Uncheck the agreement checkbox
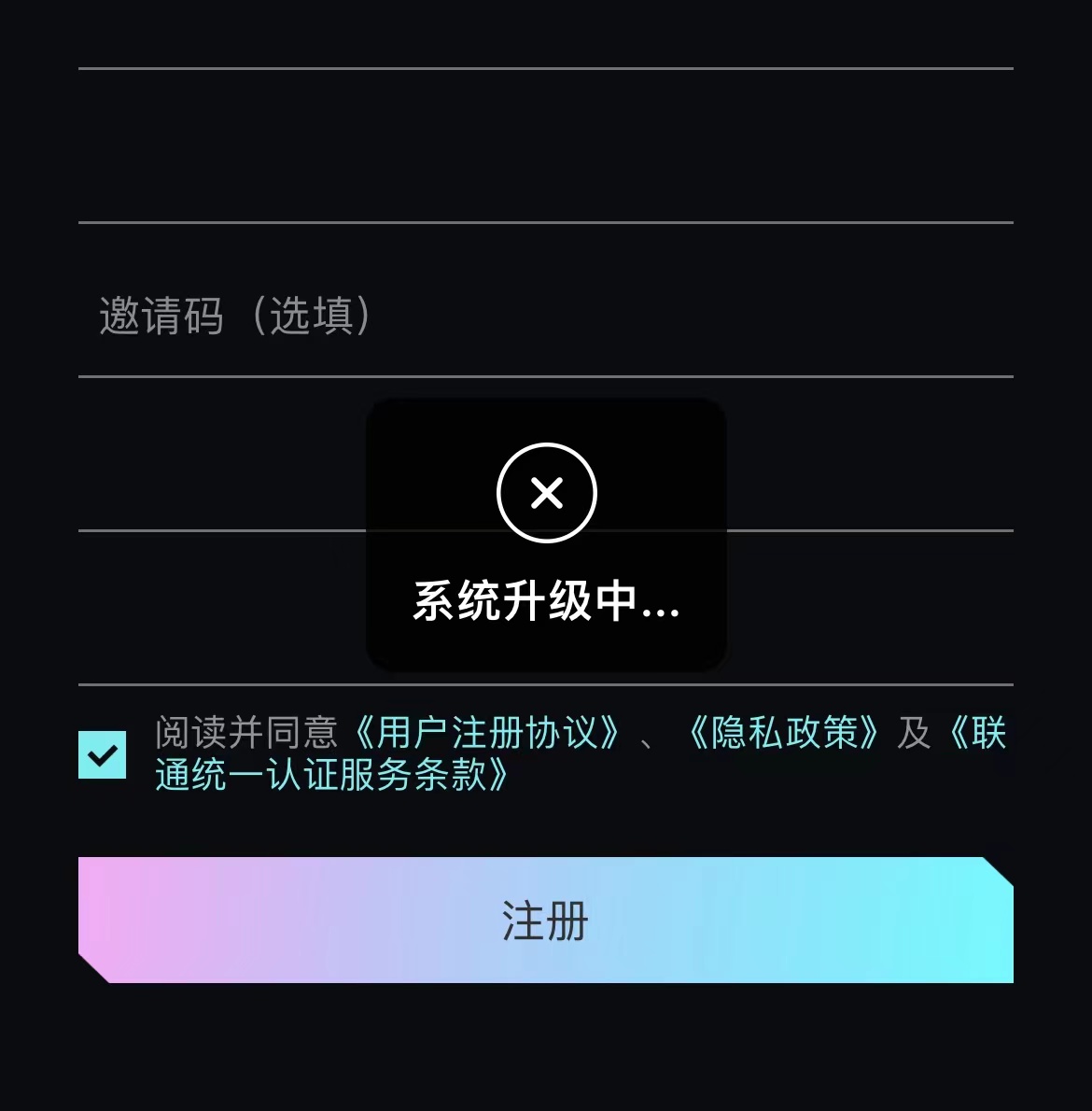The height and width of the screenshot is (1111, 1092). 103,754
